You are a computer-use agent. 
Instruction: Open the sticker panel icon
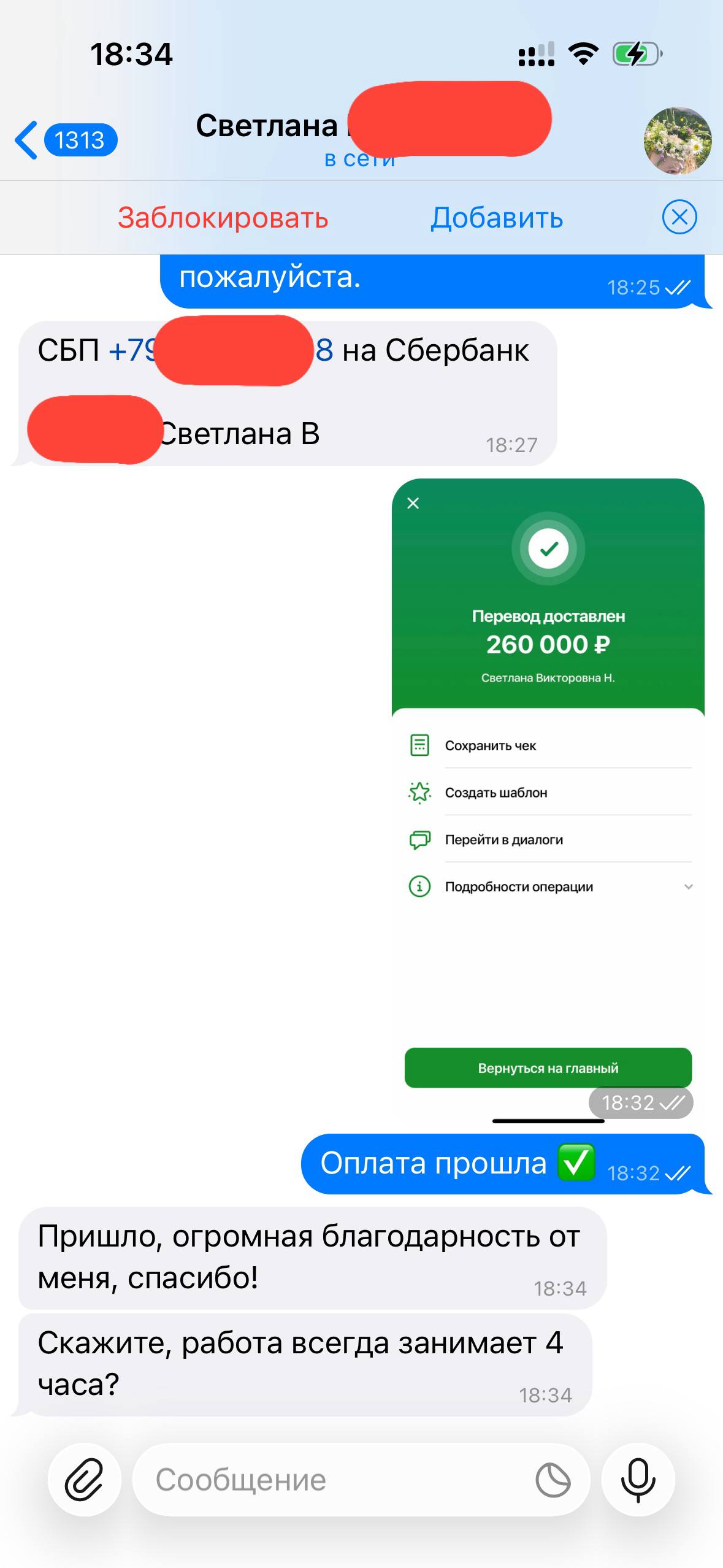point(553,1480)
